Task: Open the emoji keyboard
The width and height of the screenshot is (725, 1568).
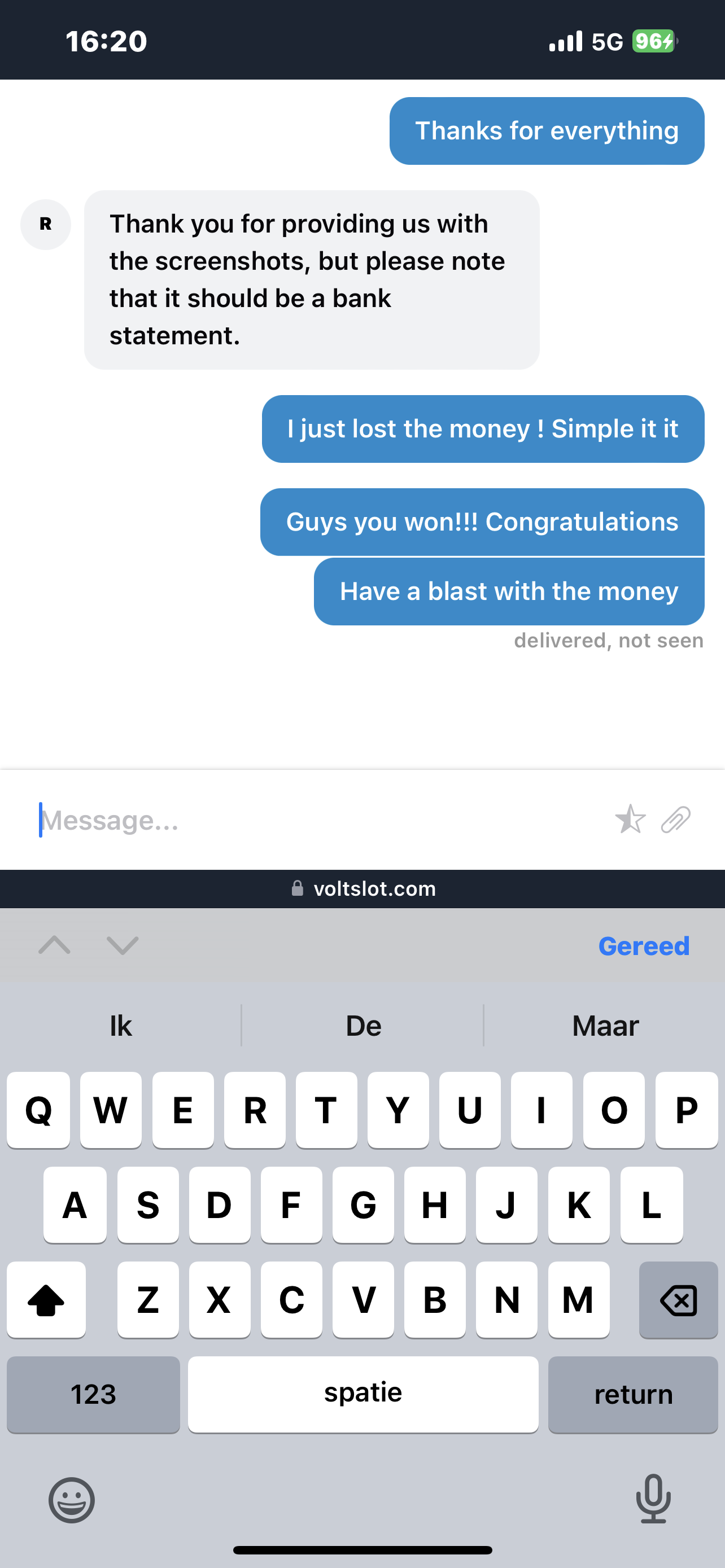Action: click(72, 1500)
